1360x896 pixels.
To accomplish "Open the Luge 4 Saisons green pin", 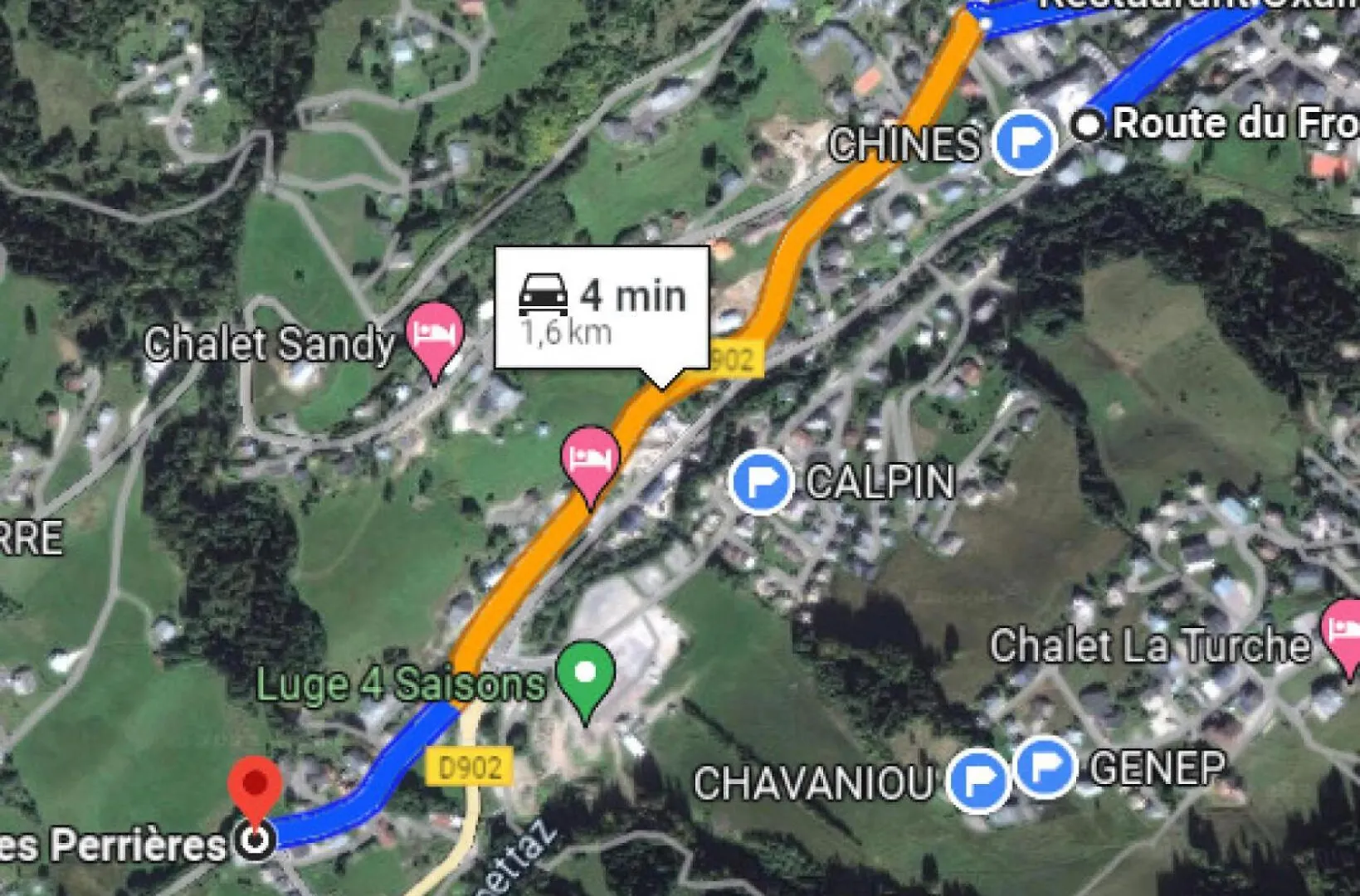I will point(586,674).
